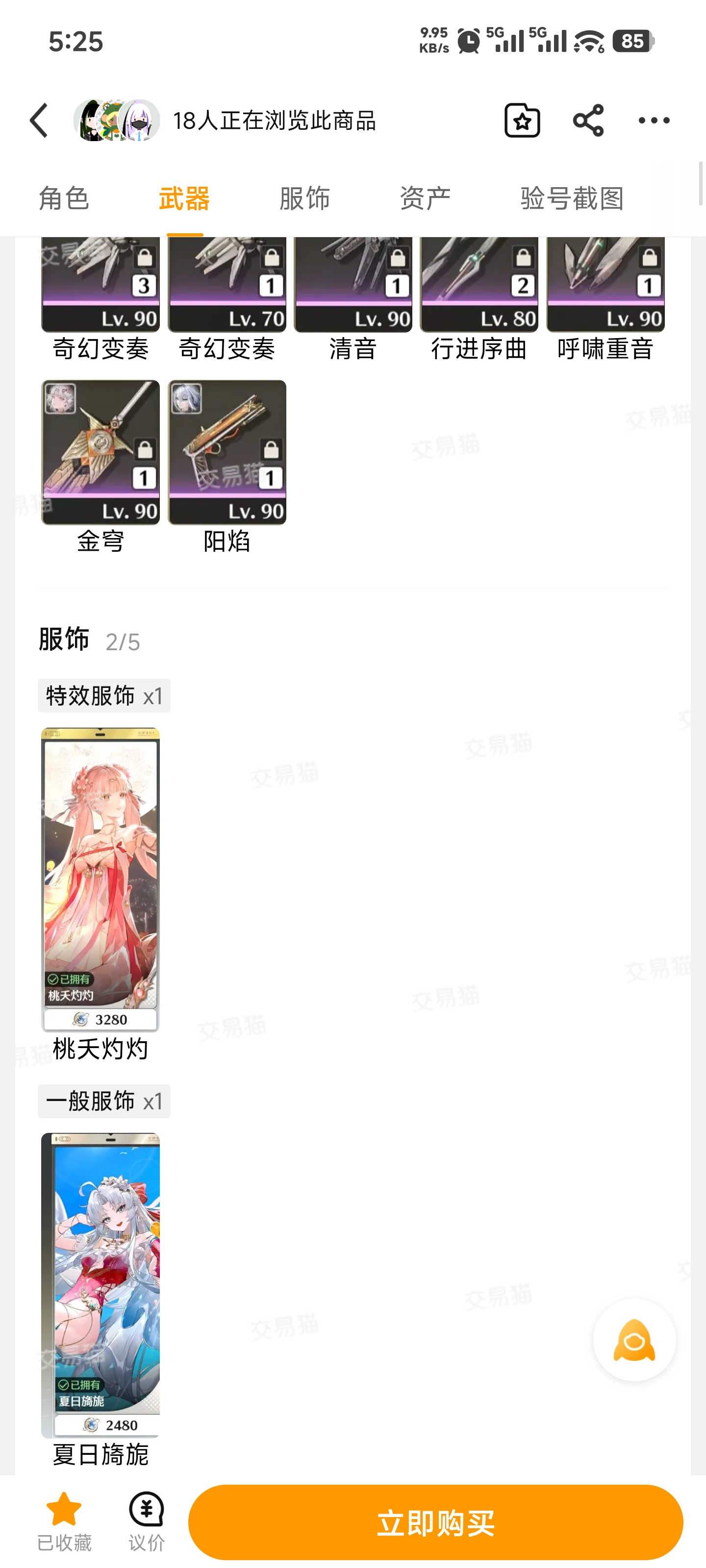Switch to the 服饰 tab
This screenshot has width=706, height=1568.
tap(304, 198)
